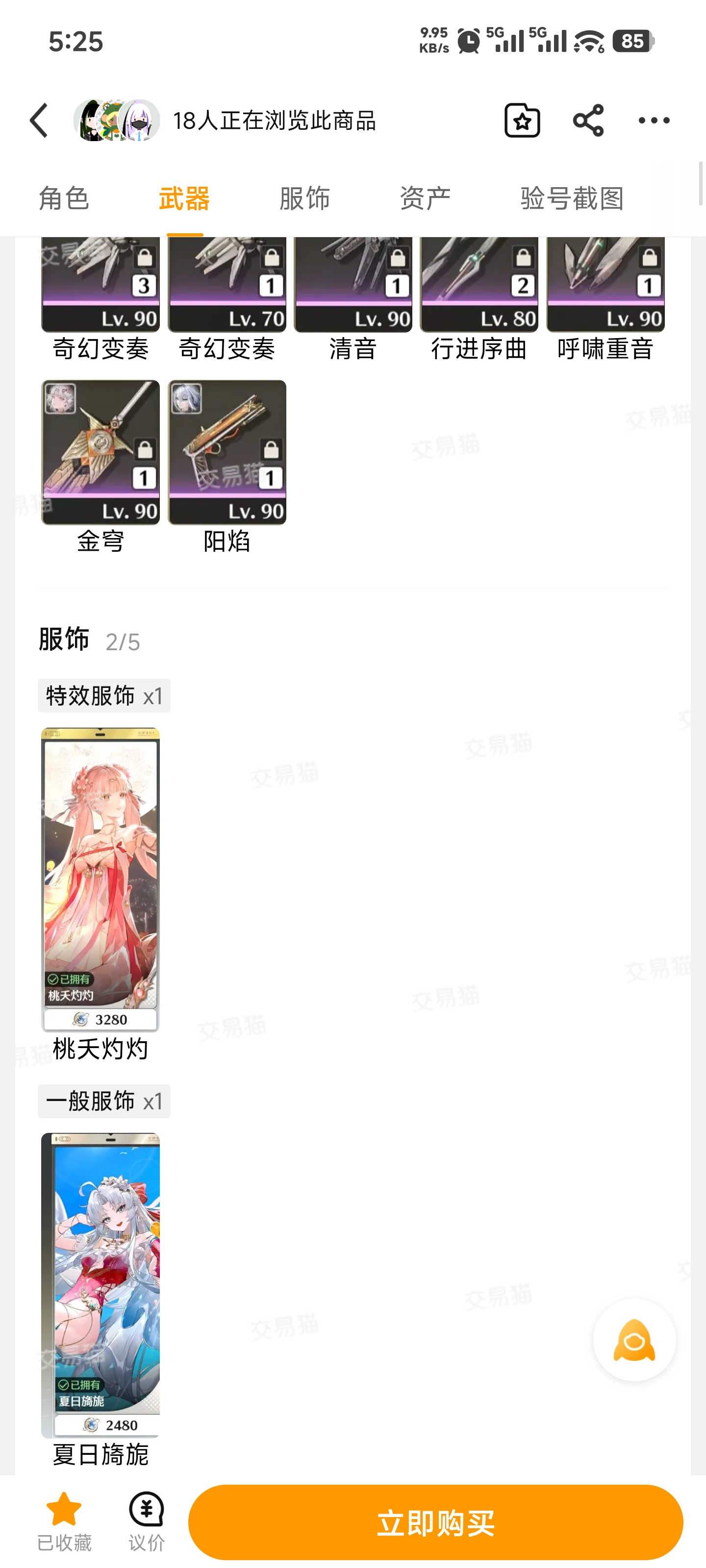Switch to the 服饰 tab
This screenshot has width=706, height=1568.
tap(304, 198)
